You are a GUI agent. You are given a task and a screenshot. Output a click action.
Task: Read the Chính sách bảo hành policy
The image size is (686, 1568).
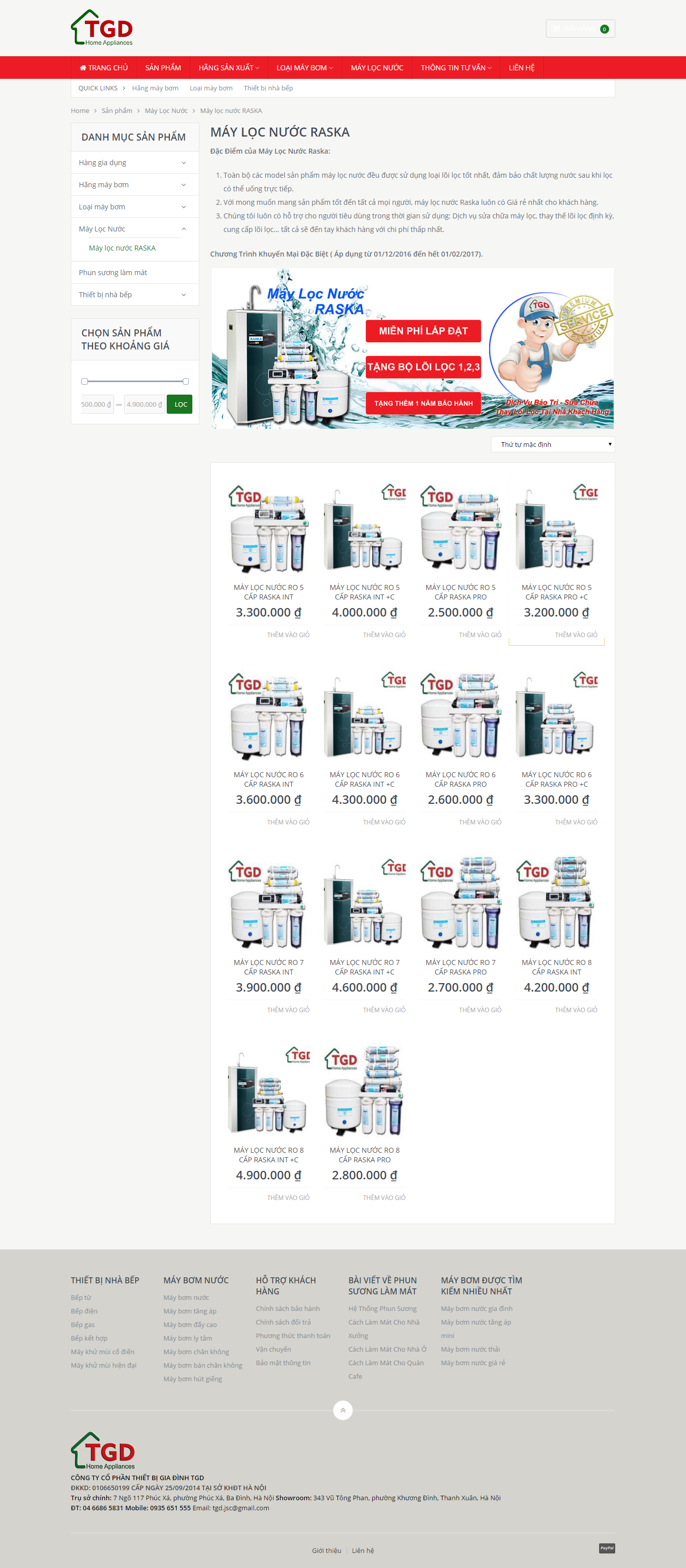(287, 1309)
